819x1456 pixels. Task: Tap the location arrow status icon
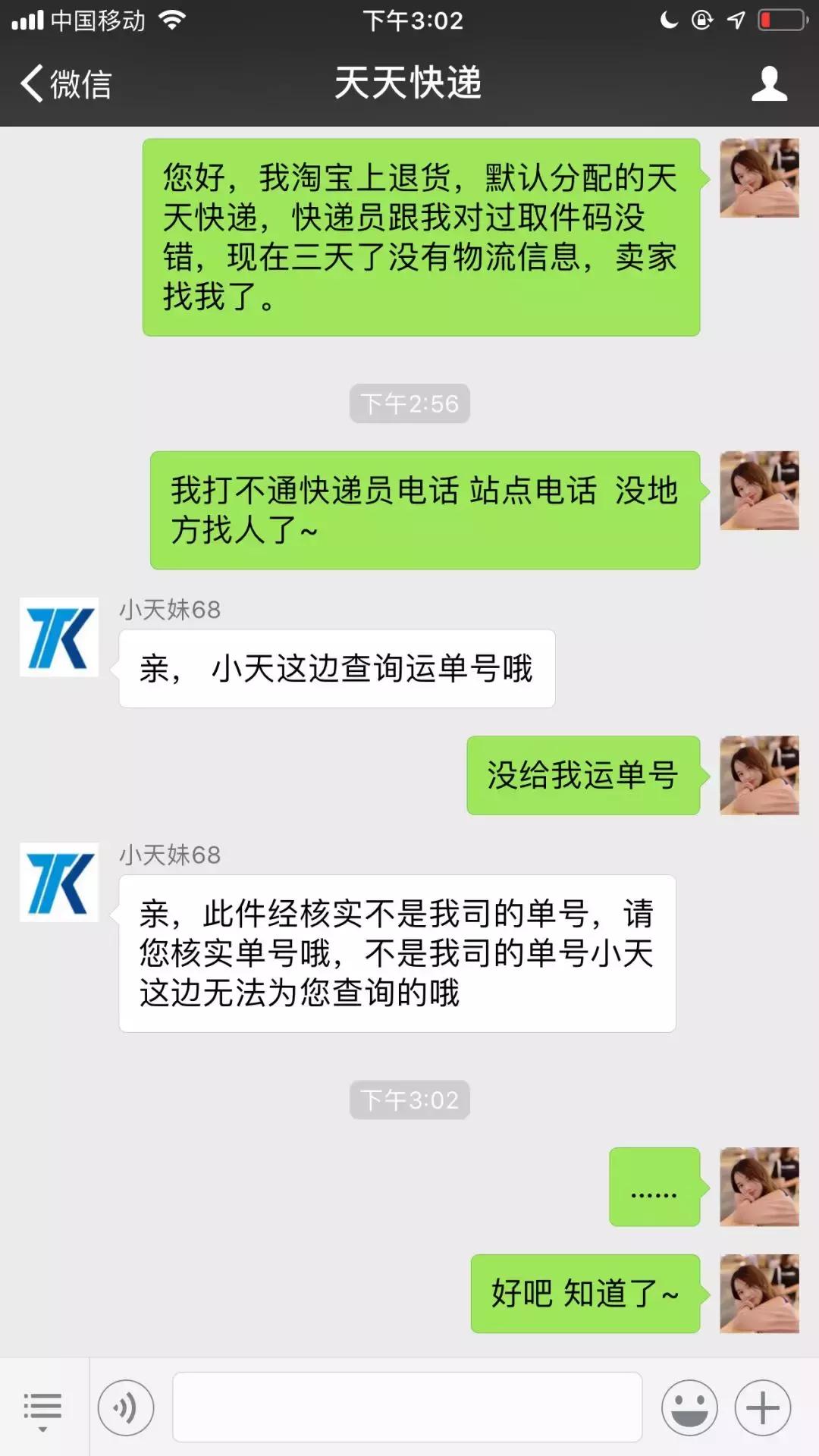pos(736,20)
